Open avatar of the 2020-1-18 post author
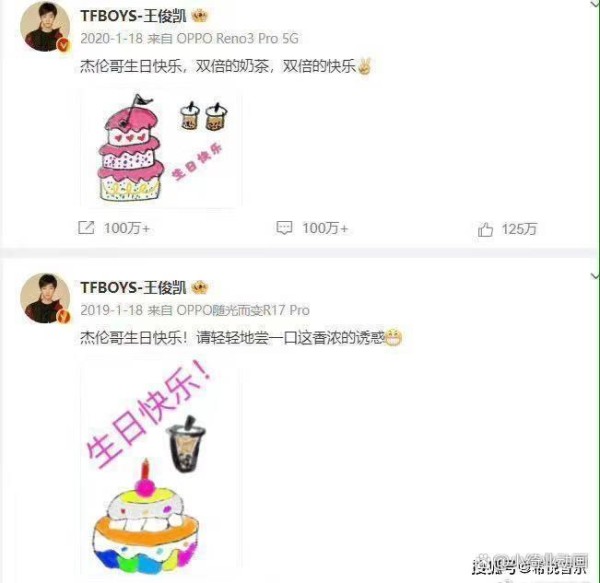This screenshot has width=600, height=583. (x=45, y=27)
